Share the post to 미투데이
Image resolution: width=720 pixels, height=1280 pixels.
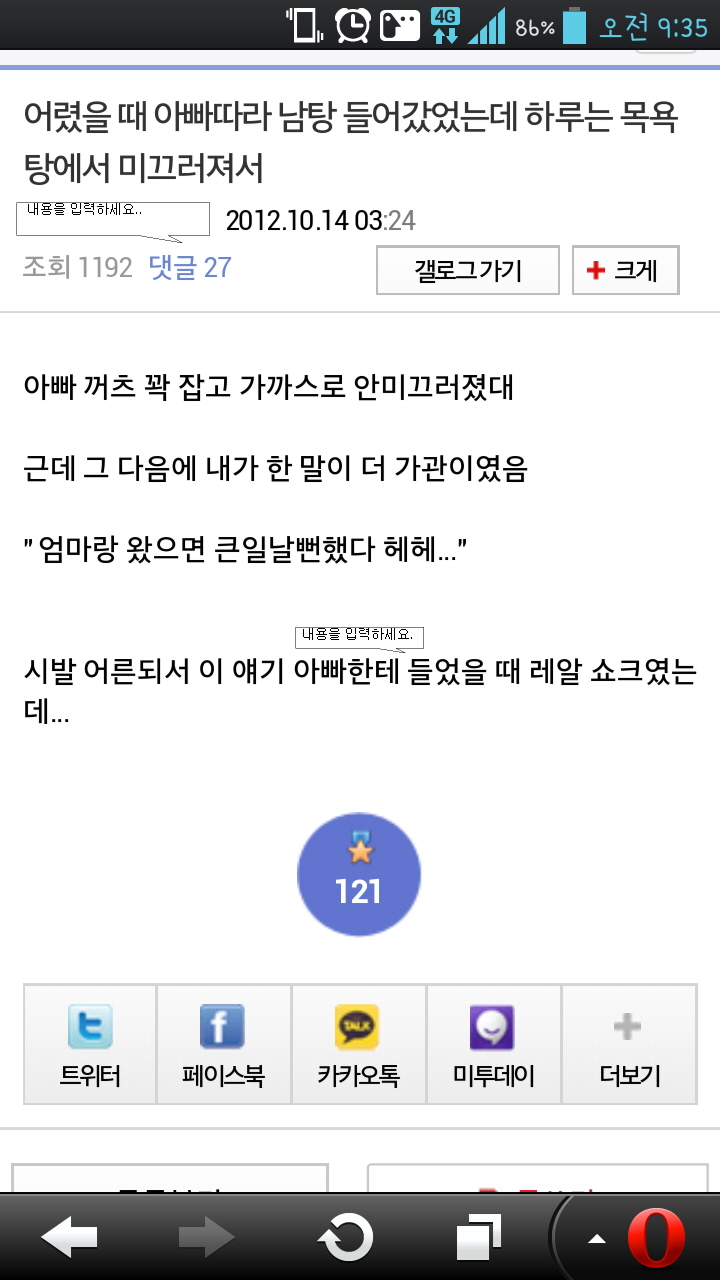point(493,1044)
